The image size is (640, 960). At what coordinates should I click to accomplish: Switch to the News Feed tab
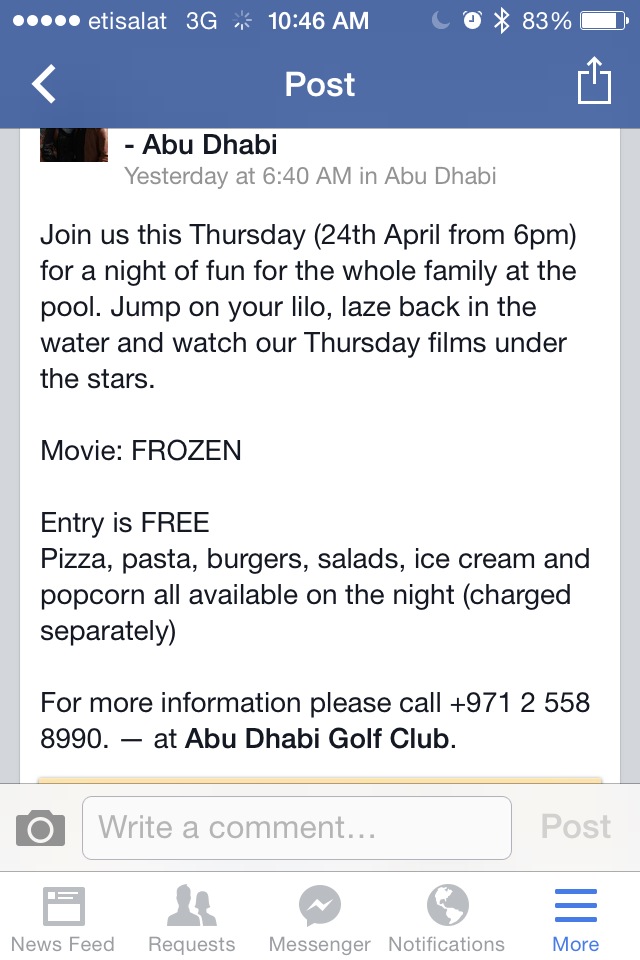pyautogui.click(x=63, y=920)
